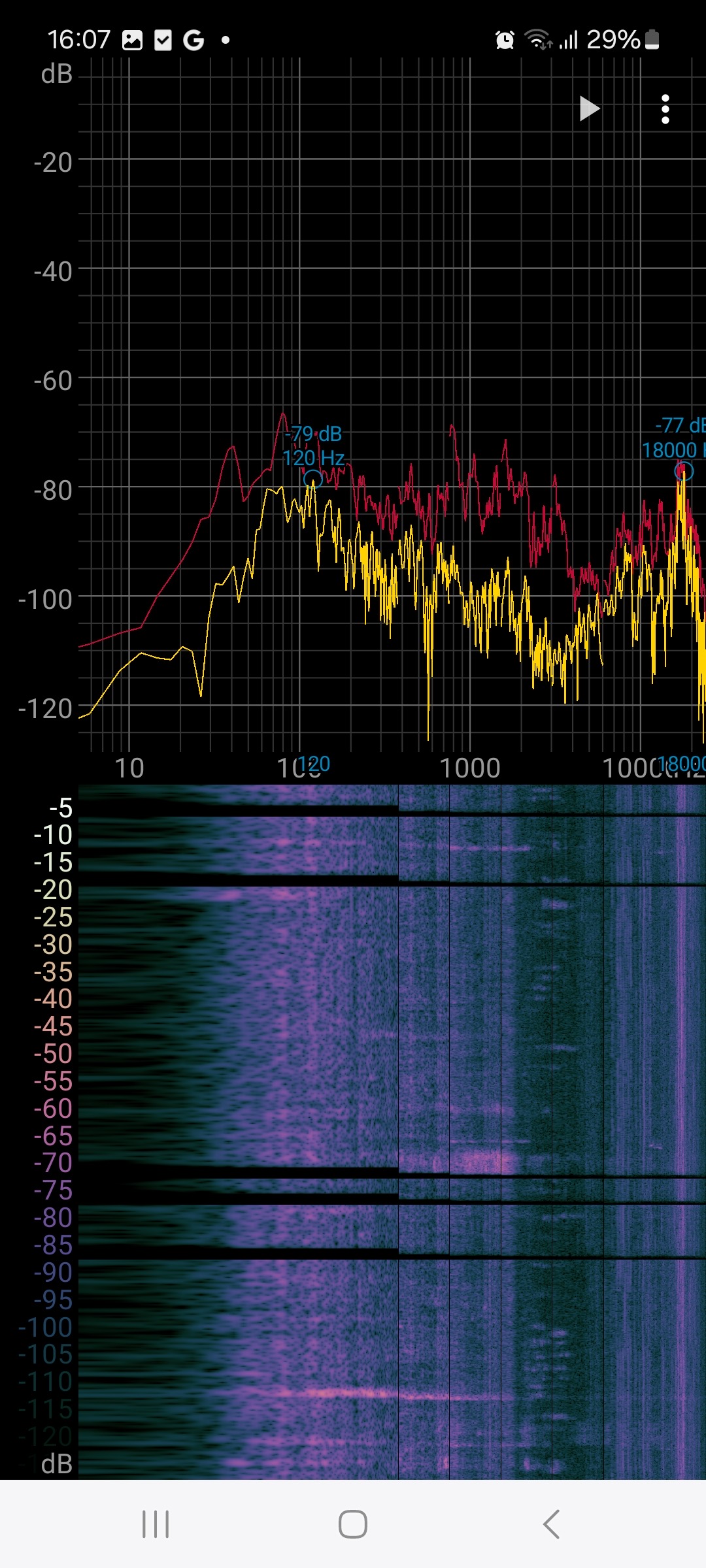Go back with the system back button
The width and height of the screenshot is (706, 1568).
(x=551, y=1524)
